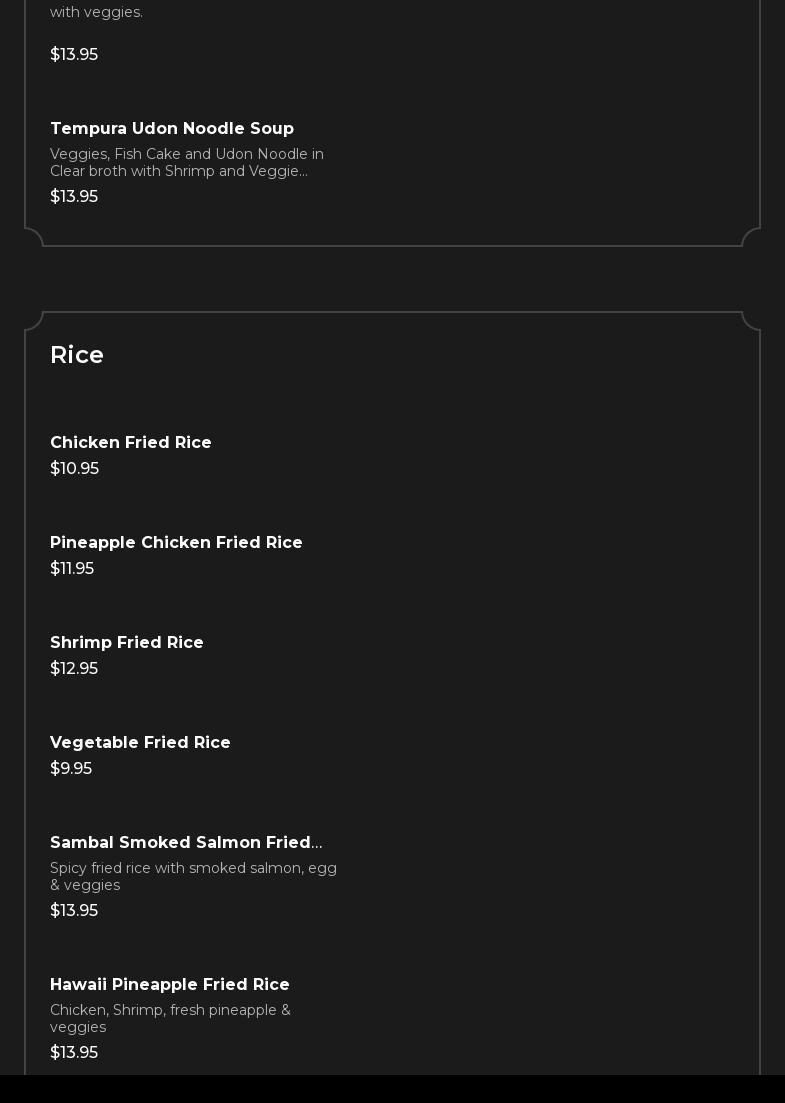Open Sambal Smoked Salmon Fried Rice
Screen dimensions: 785x1103
pos(186,843)
